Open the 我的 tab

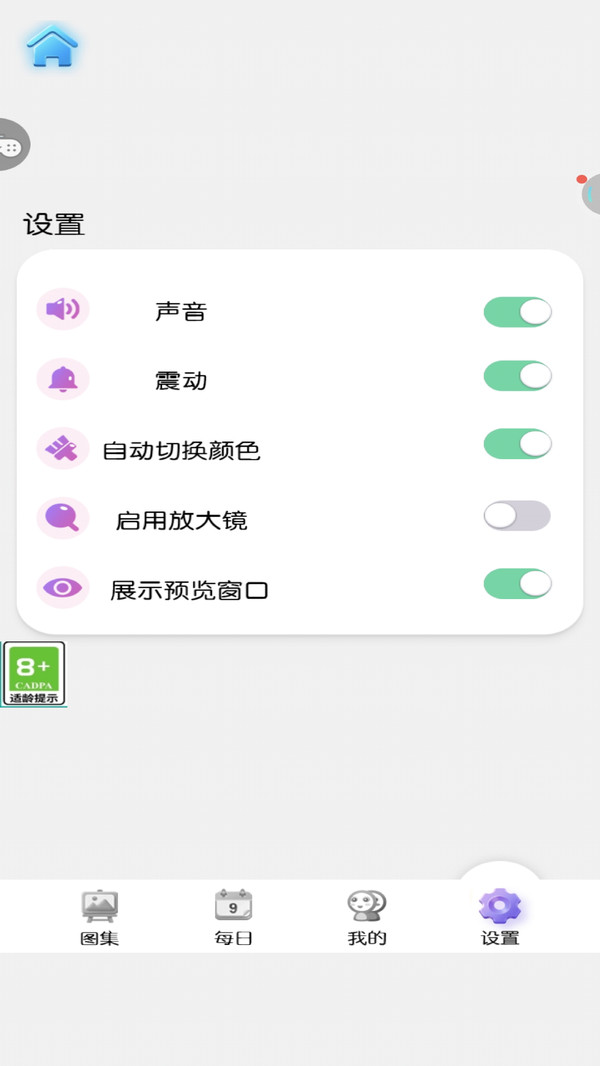[367, 917]
